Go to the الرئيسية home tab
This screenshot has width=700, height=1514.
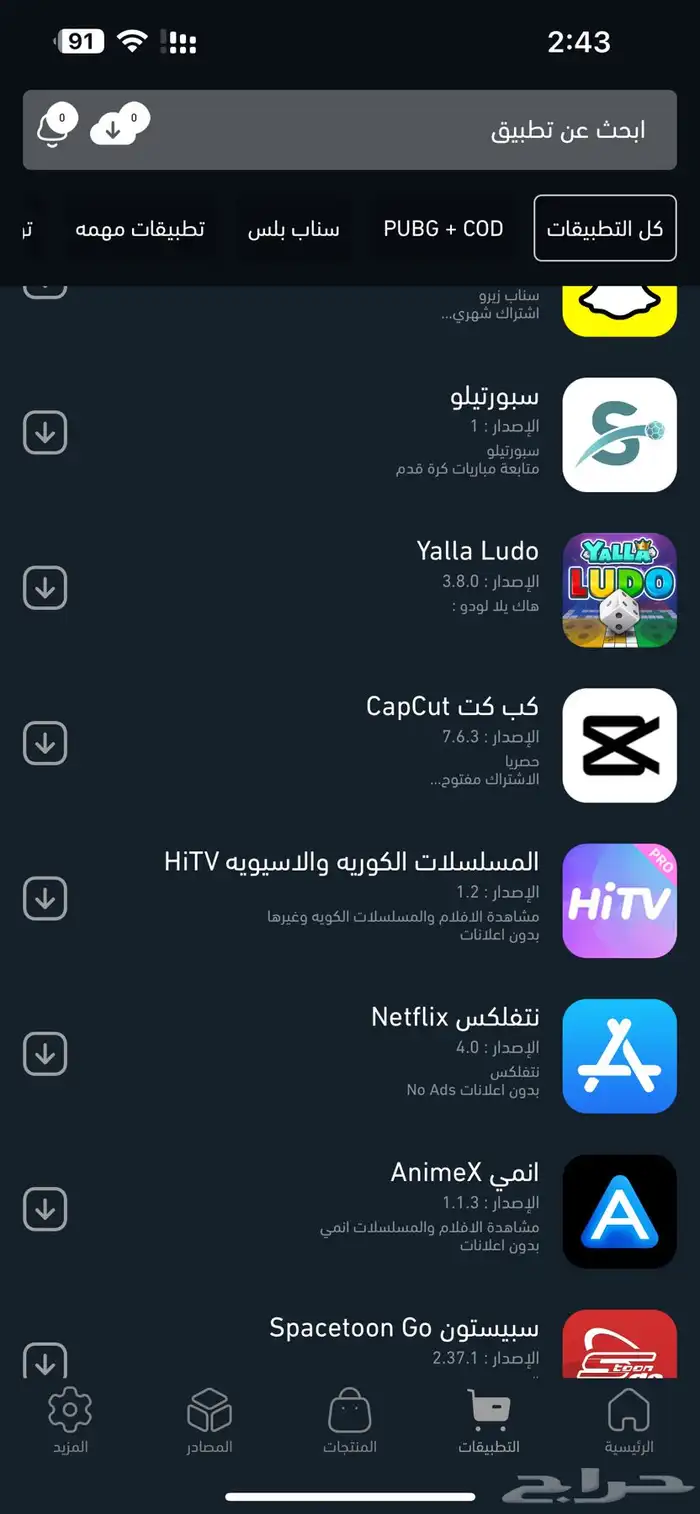click(x=629, y=1421)
